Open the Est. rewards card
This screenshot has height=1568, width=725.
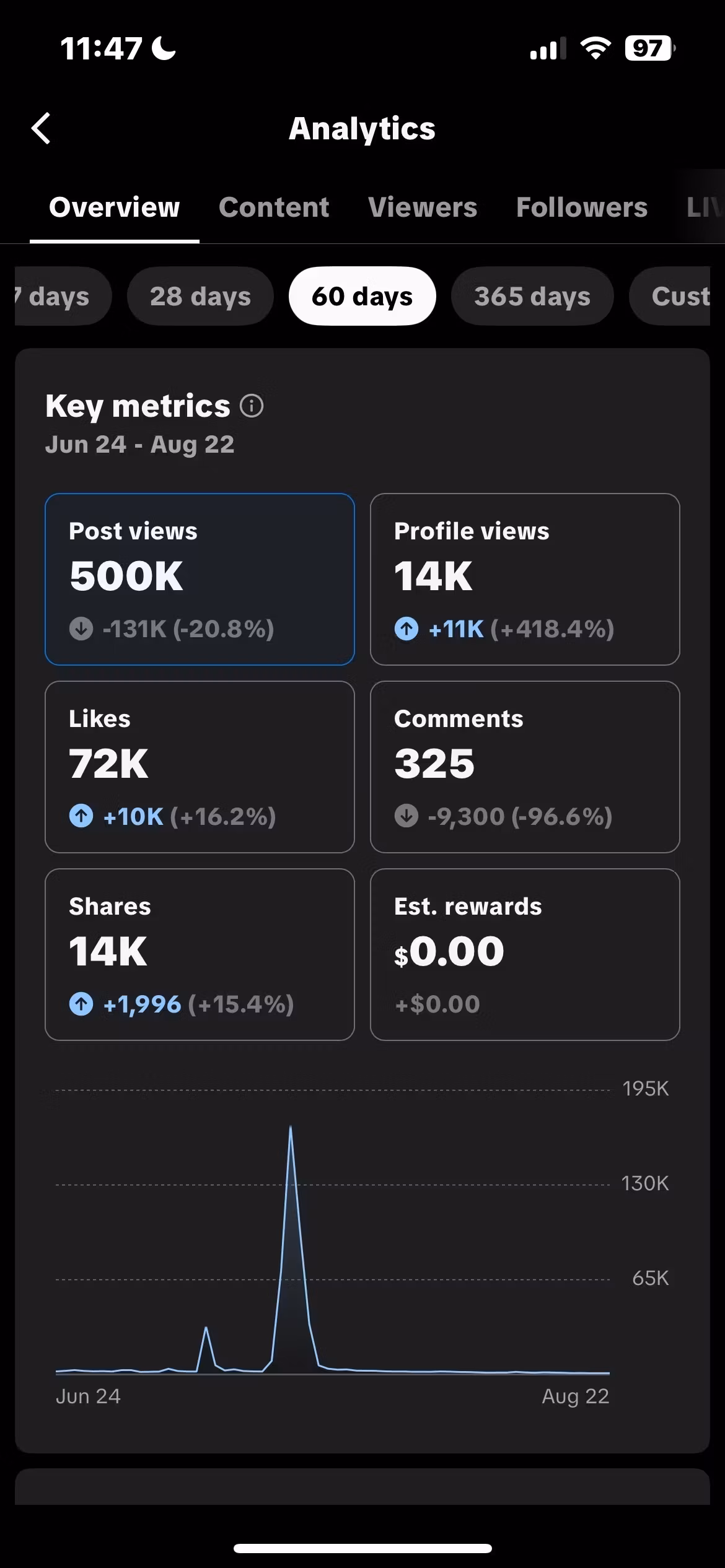pos(525,954)
